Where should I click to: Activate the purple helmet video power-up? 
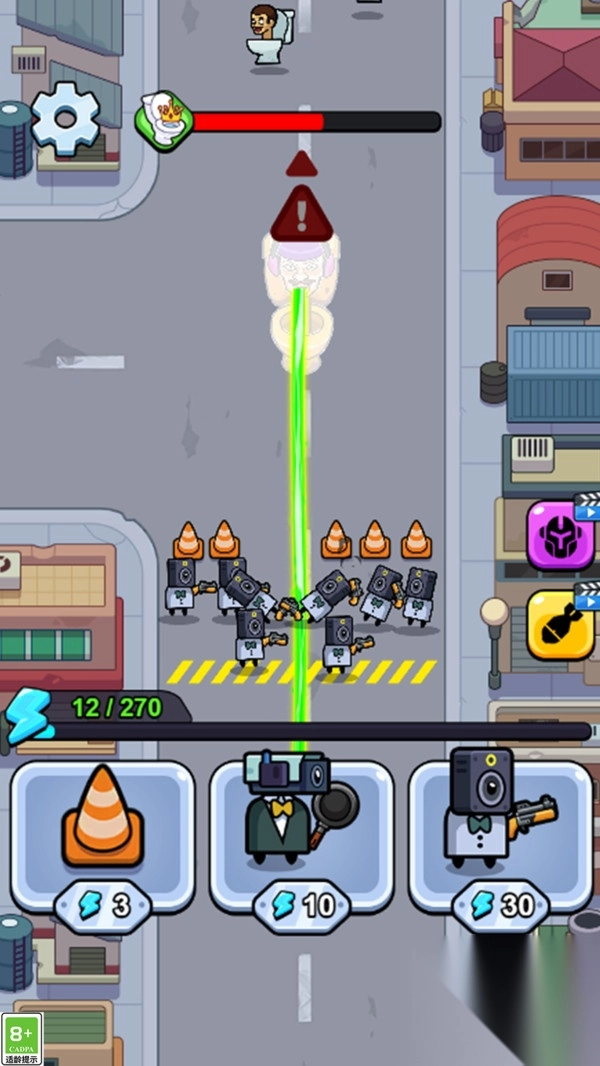coord(560,535)
